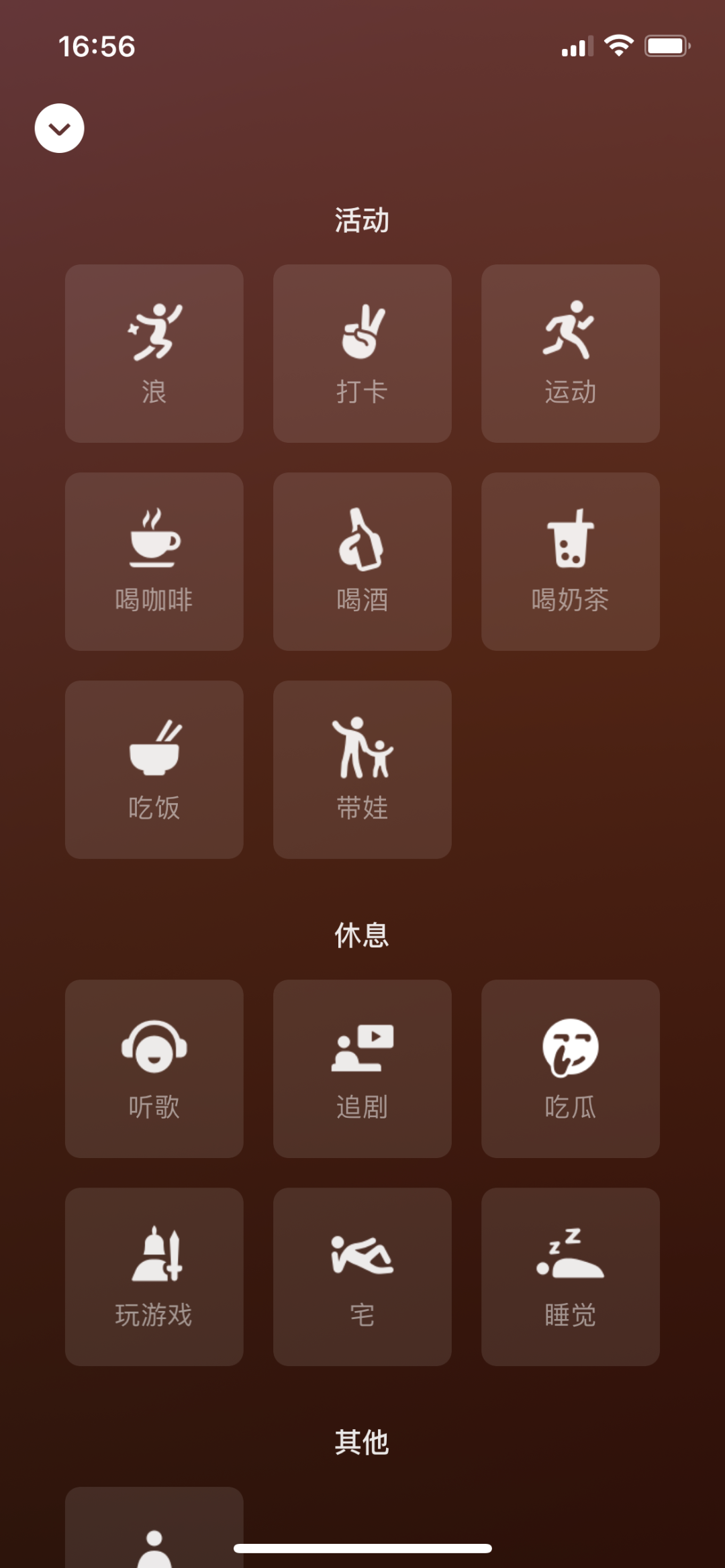Image resolution: width=725 pixels, height=1568 pixels.
Task: Pick the 宅 status tile
Action: click(x=362, y=1276)
